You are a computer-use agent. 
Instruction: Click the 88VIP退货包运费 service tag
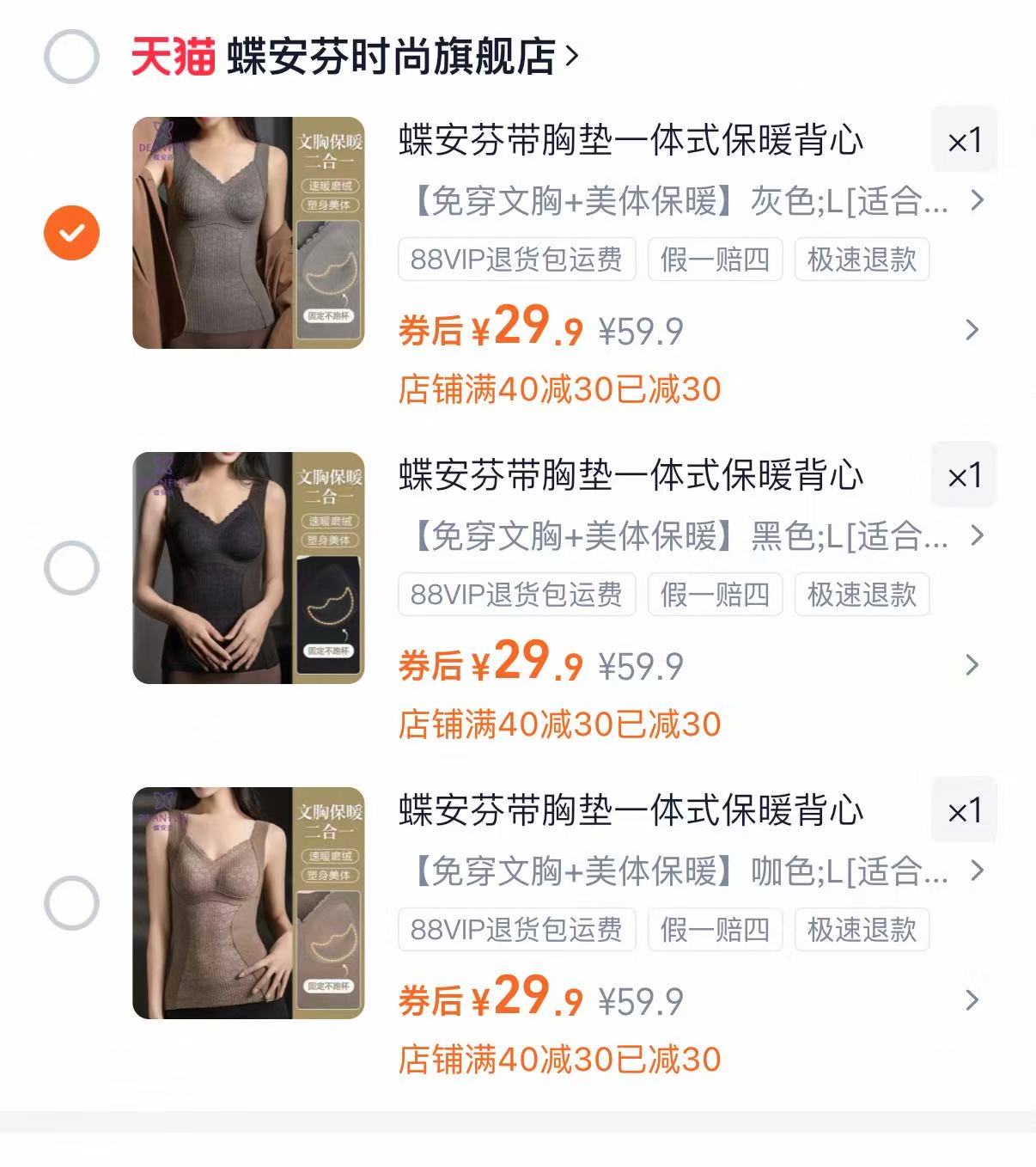515,260
